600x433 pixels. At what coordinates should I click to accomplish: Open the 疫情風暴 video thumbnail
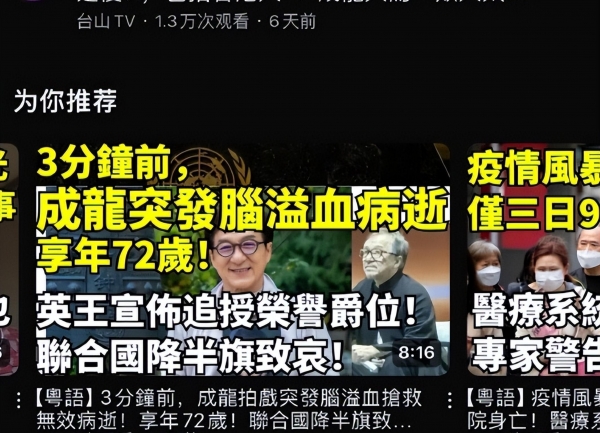pos(535,258)
